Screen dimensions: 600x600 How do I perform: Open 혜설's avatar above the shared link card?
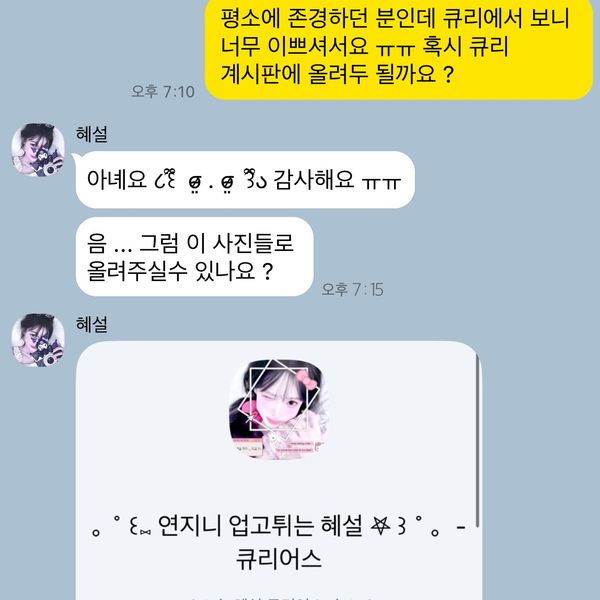(38, 341)
